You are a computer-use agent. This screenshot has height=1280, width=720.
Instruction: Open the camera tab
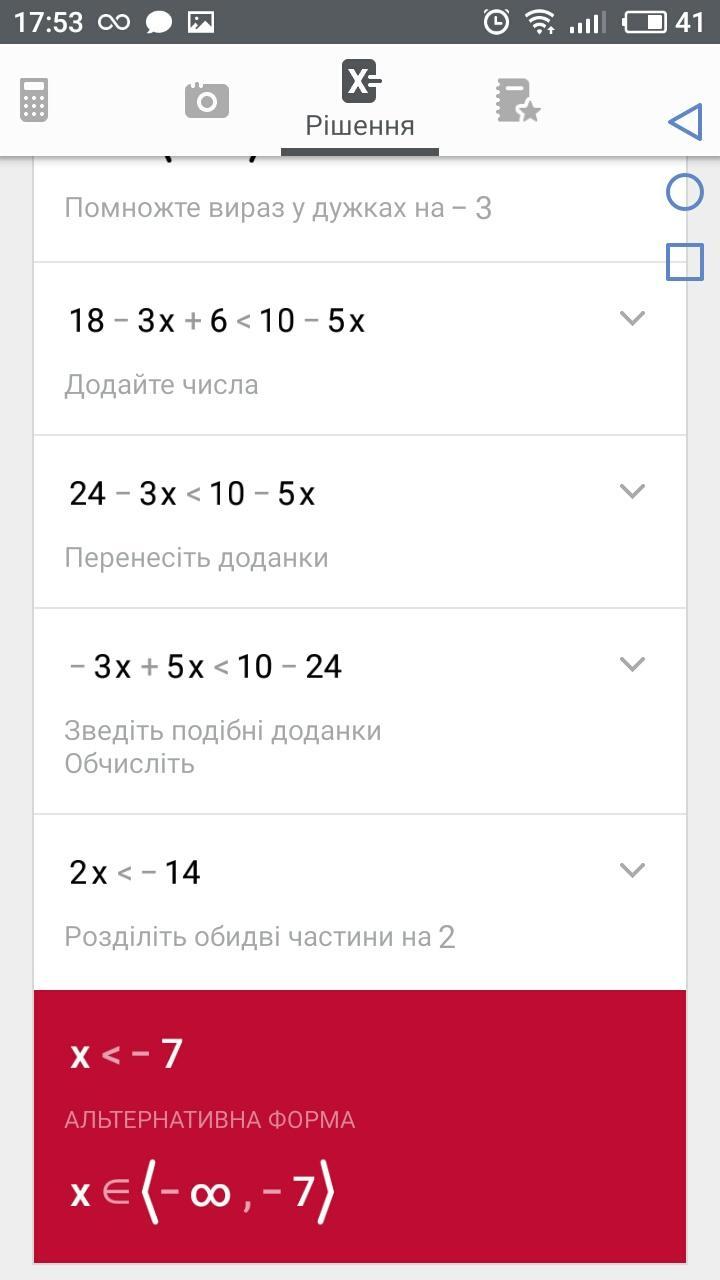(x=206, y=100)
